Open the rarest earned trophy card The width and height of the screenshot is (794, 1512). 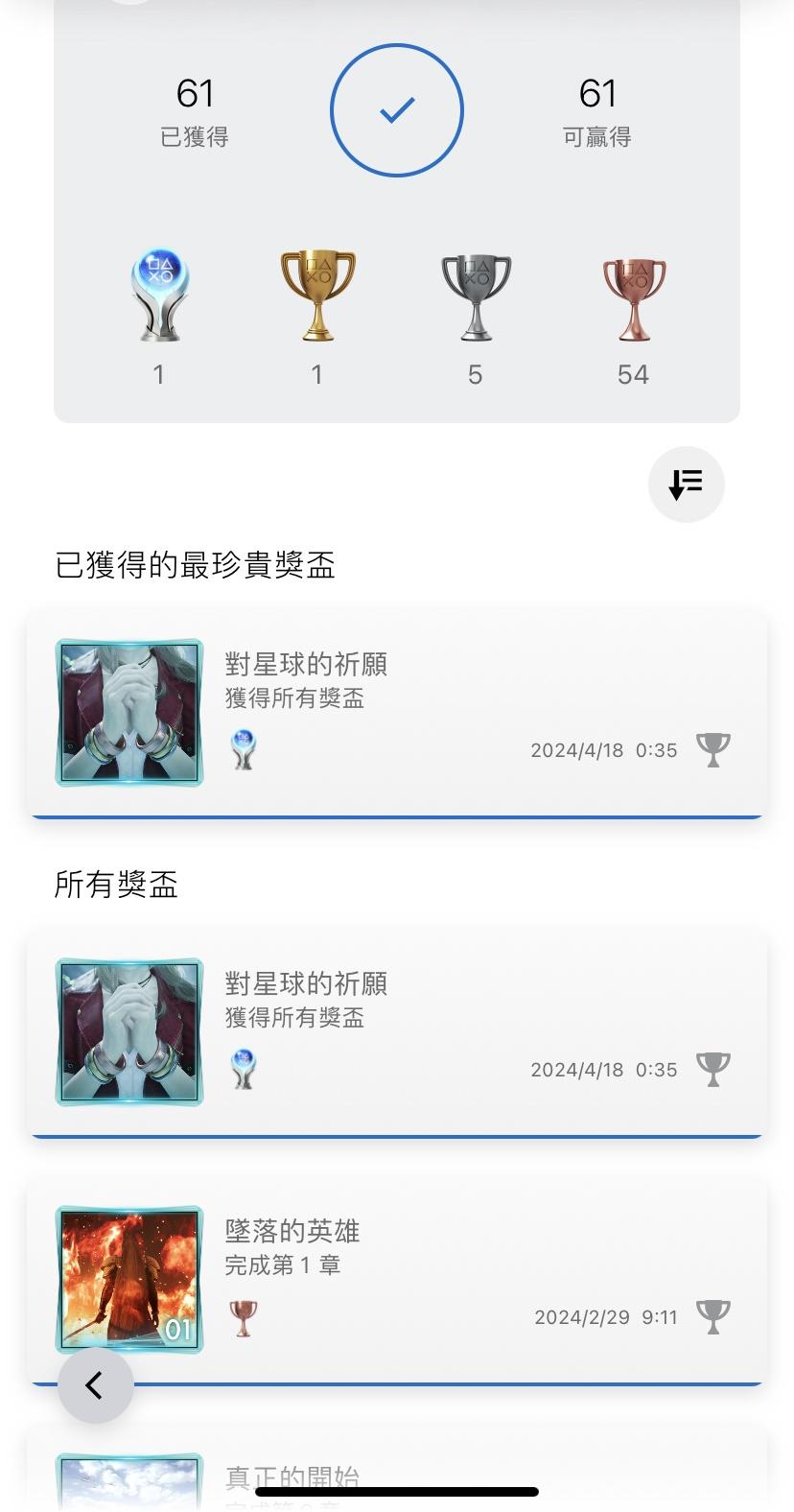(x=397, y=712)
